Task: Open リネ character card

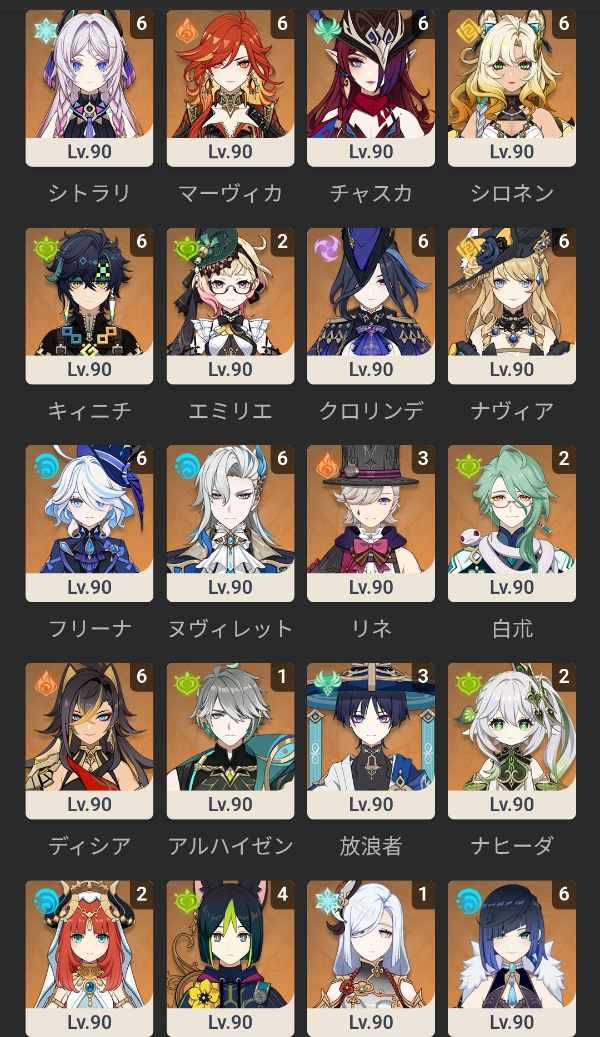Action: tap(371, 523)
